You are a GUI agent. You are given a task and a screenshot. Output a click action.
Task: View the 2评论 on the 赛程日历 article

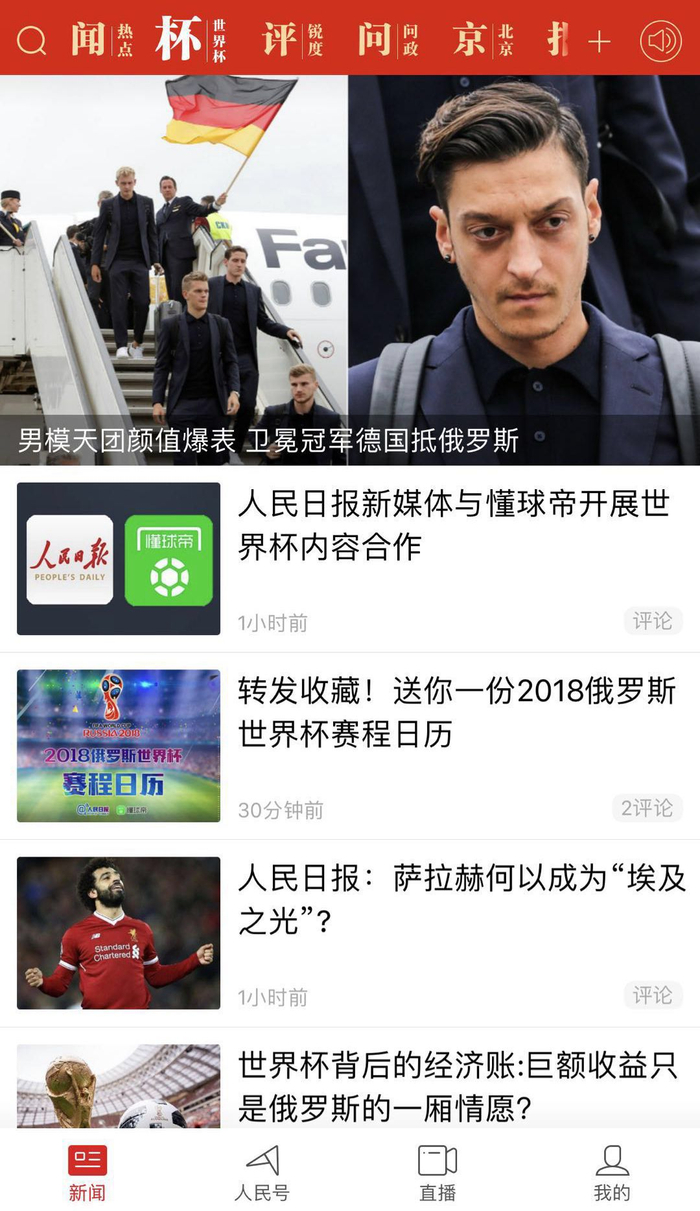click(x=647, y=808)
